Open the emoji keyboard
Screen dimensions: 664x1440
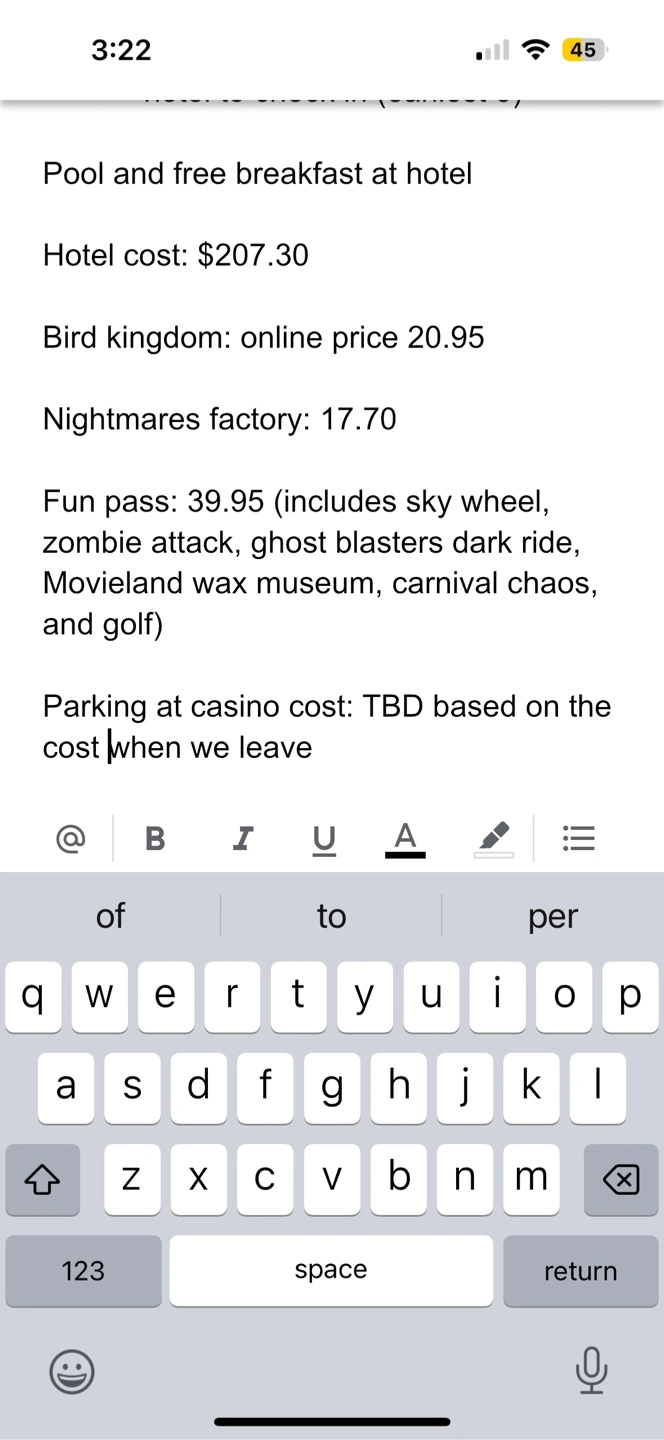[72, 1371]
